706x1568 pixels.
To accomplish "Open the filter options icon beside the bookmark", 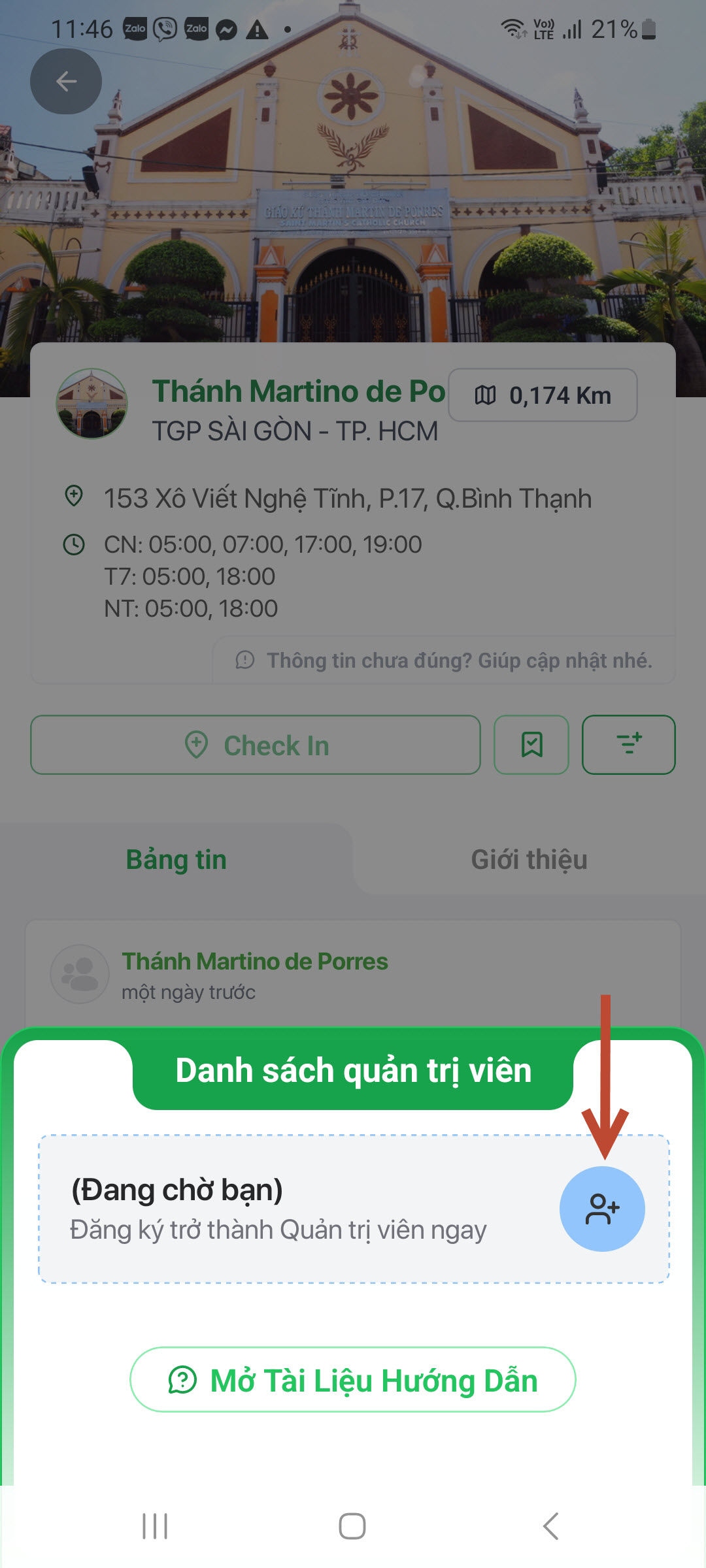I will [628, 745].
